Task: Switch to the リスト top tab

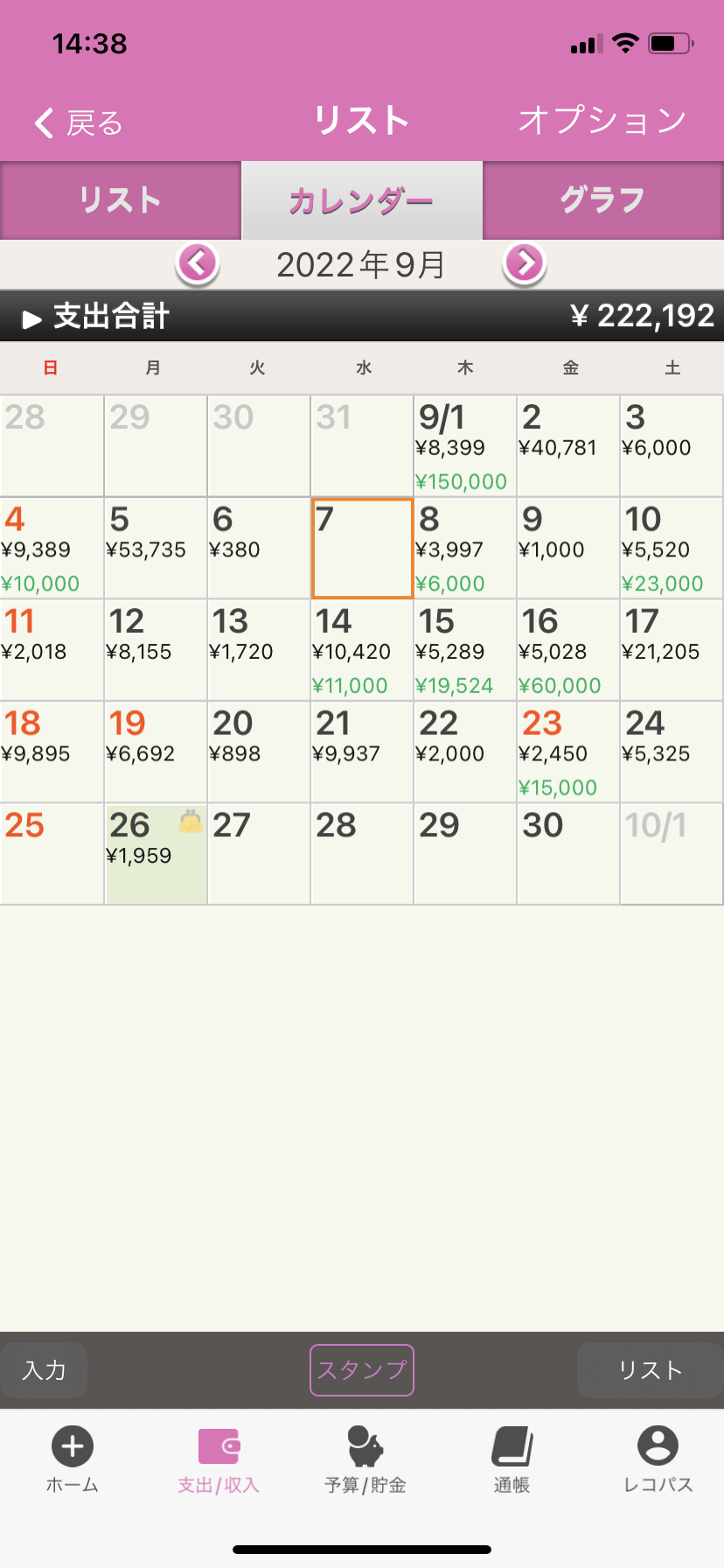Action: click(121, 200)
